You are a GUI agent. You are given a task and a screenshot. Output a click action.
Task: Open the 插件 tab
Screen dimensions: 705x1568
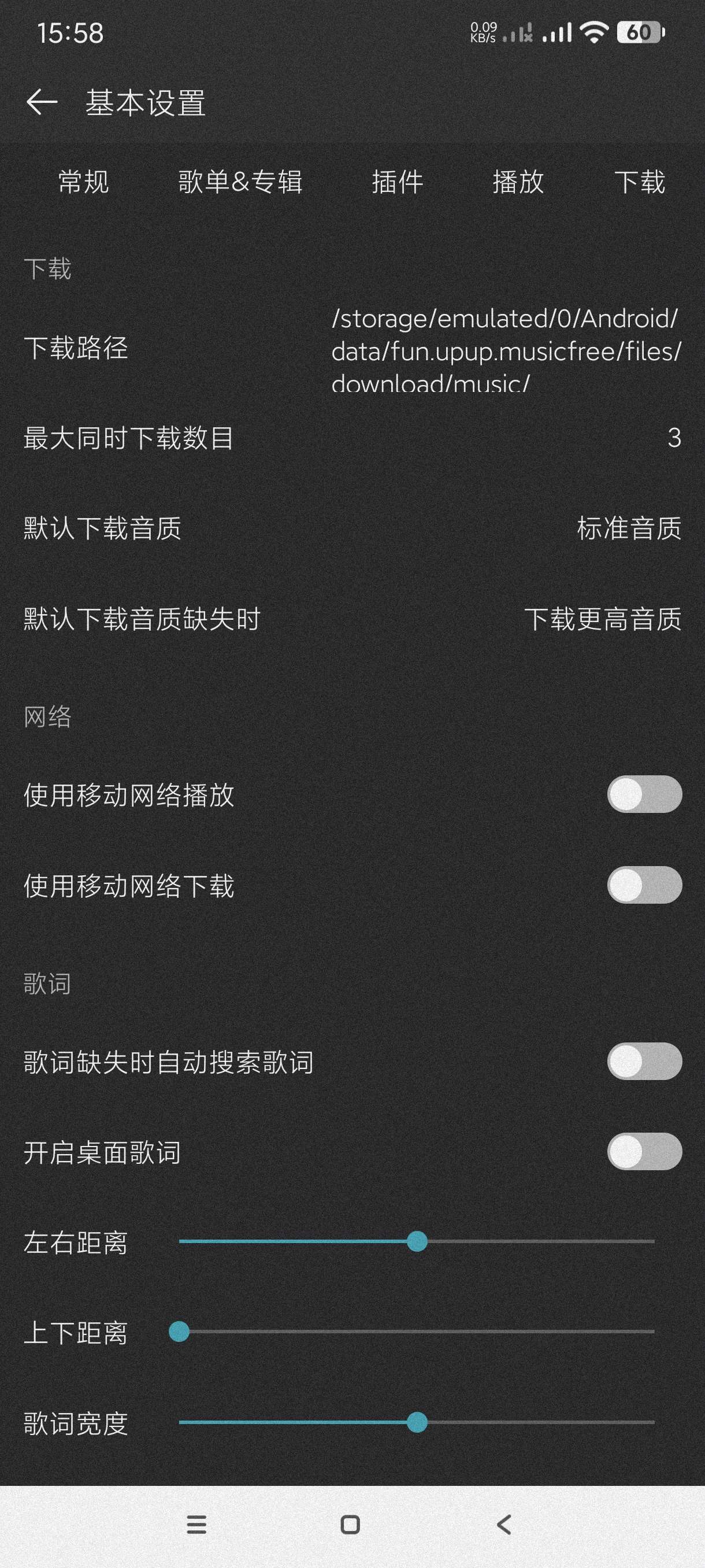[x=397, y=182]
